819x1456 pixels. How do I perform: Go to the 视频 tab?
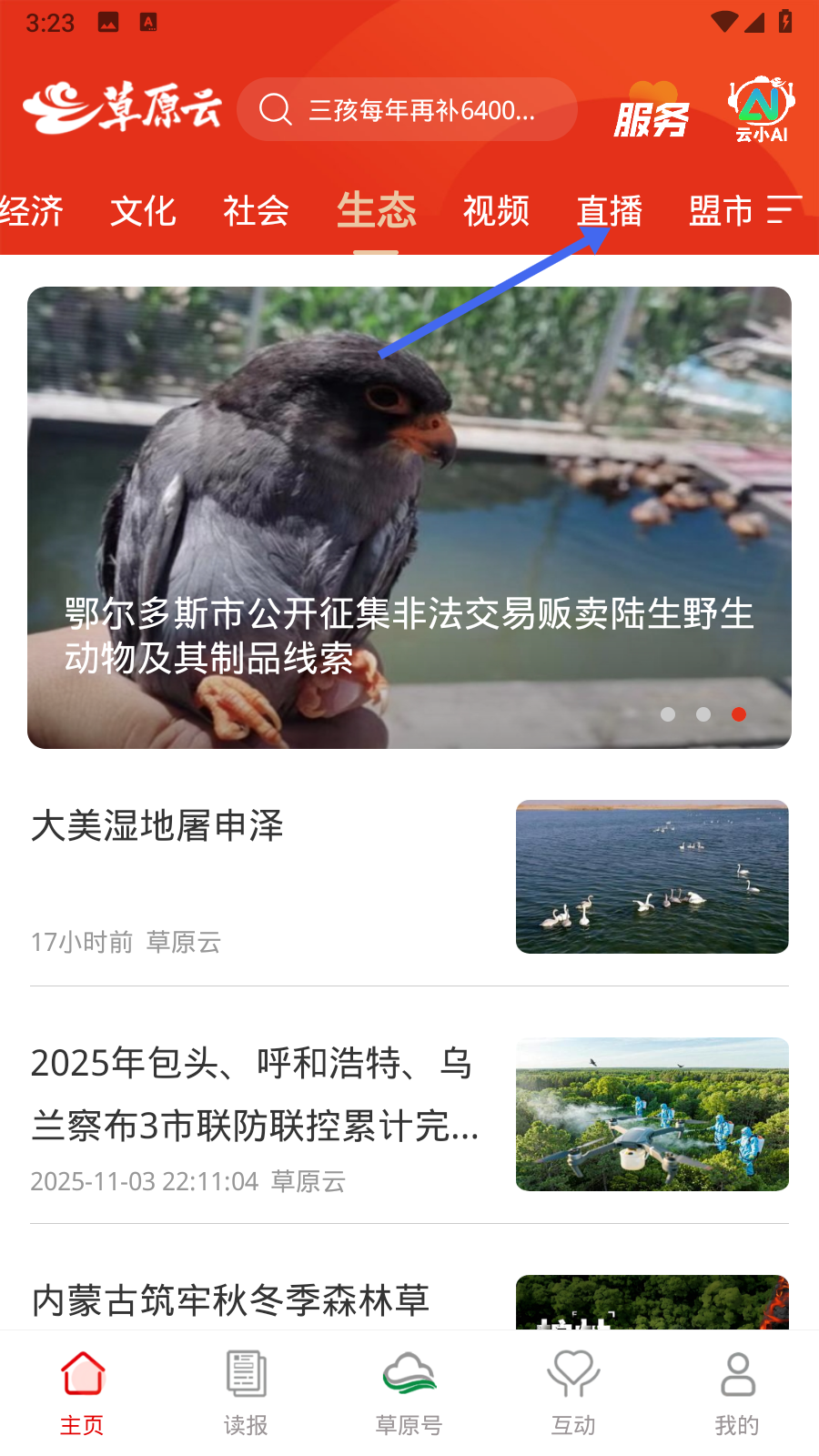(x=496, y=211)
